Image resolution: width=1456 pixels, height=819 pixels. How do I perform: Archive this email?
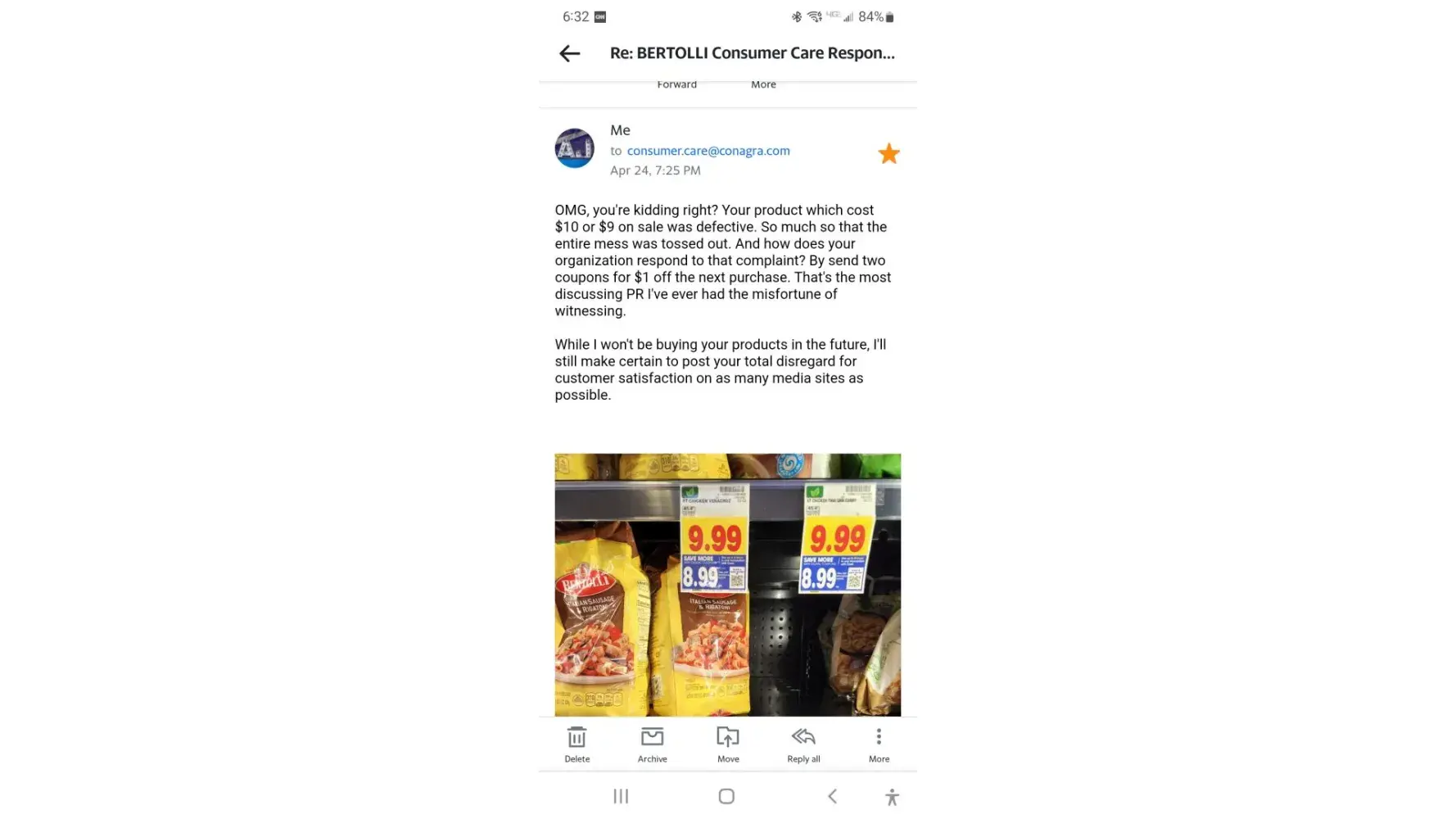653,744
